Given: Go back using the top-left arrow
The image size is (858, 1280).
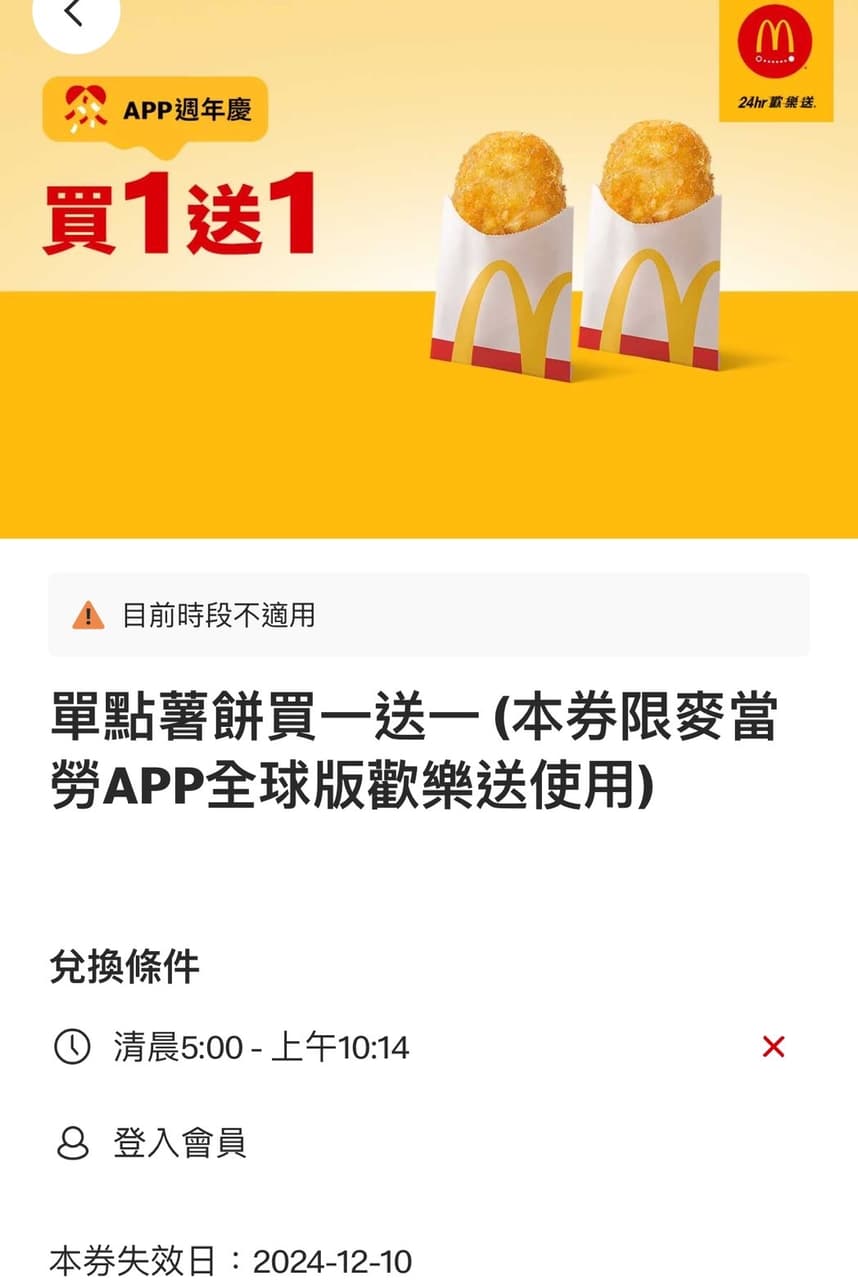Looking at the screenshot, I should 75,14.
